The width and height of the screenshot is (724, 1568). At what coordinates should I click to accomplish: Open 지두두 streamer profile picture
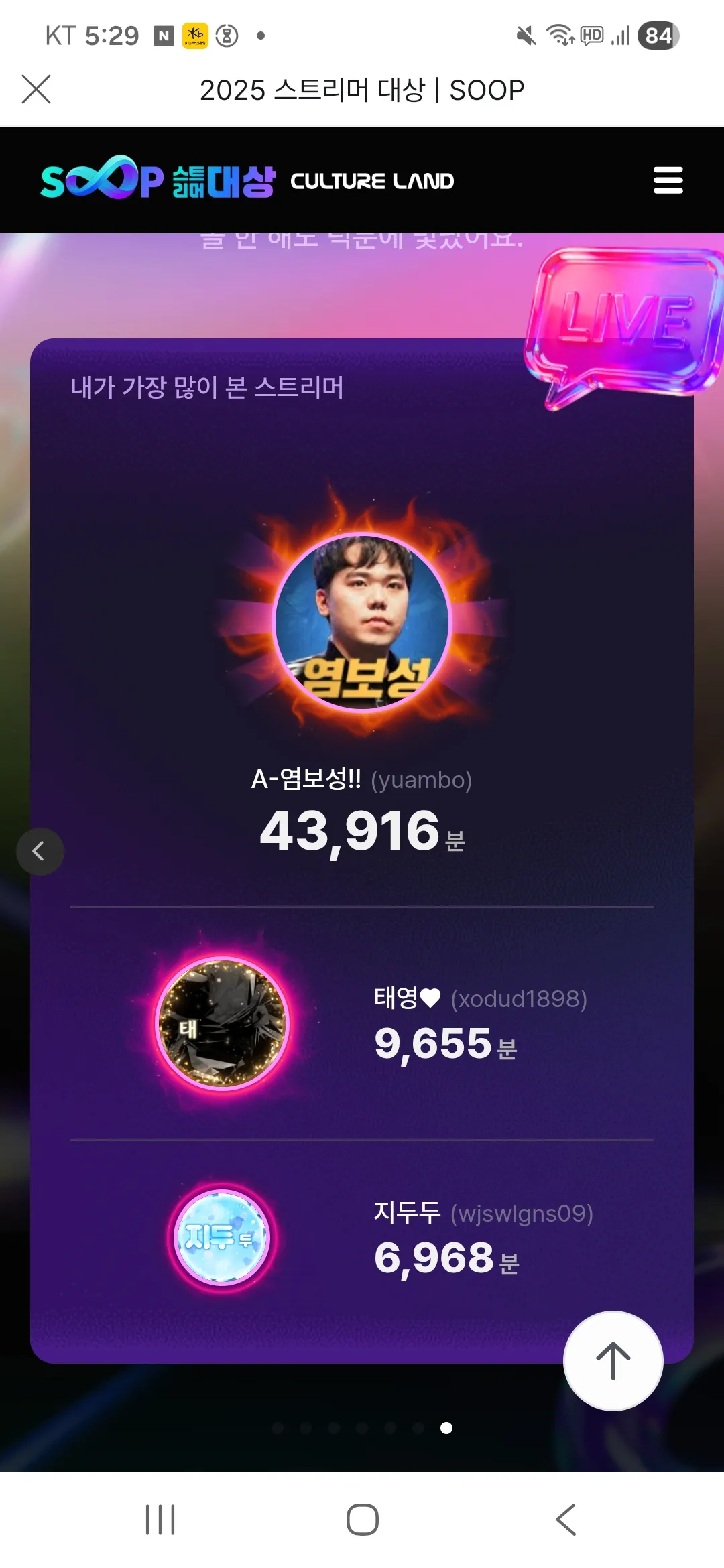221,1238
